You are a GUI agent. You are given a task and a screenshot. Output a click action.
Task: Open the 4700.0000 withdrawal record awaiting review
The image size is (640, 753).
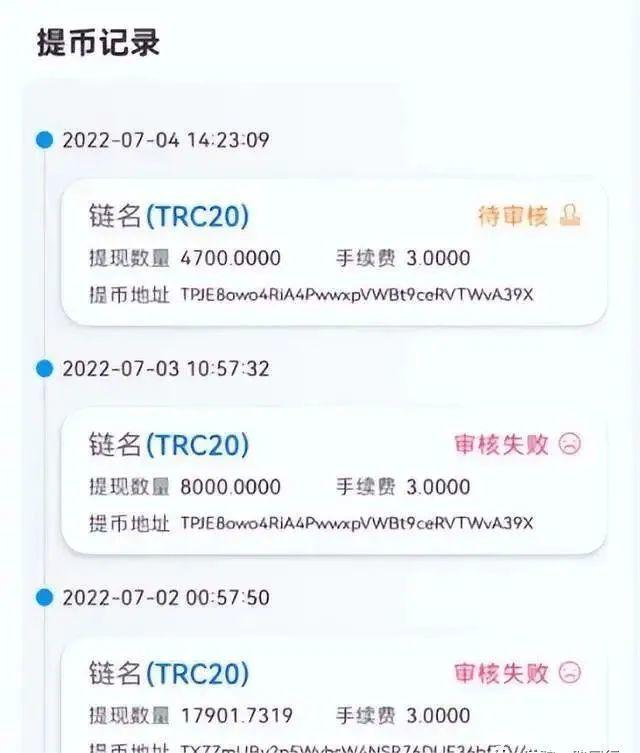333,253
